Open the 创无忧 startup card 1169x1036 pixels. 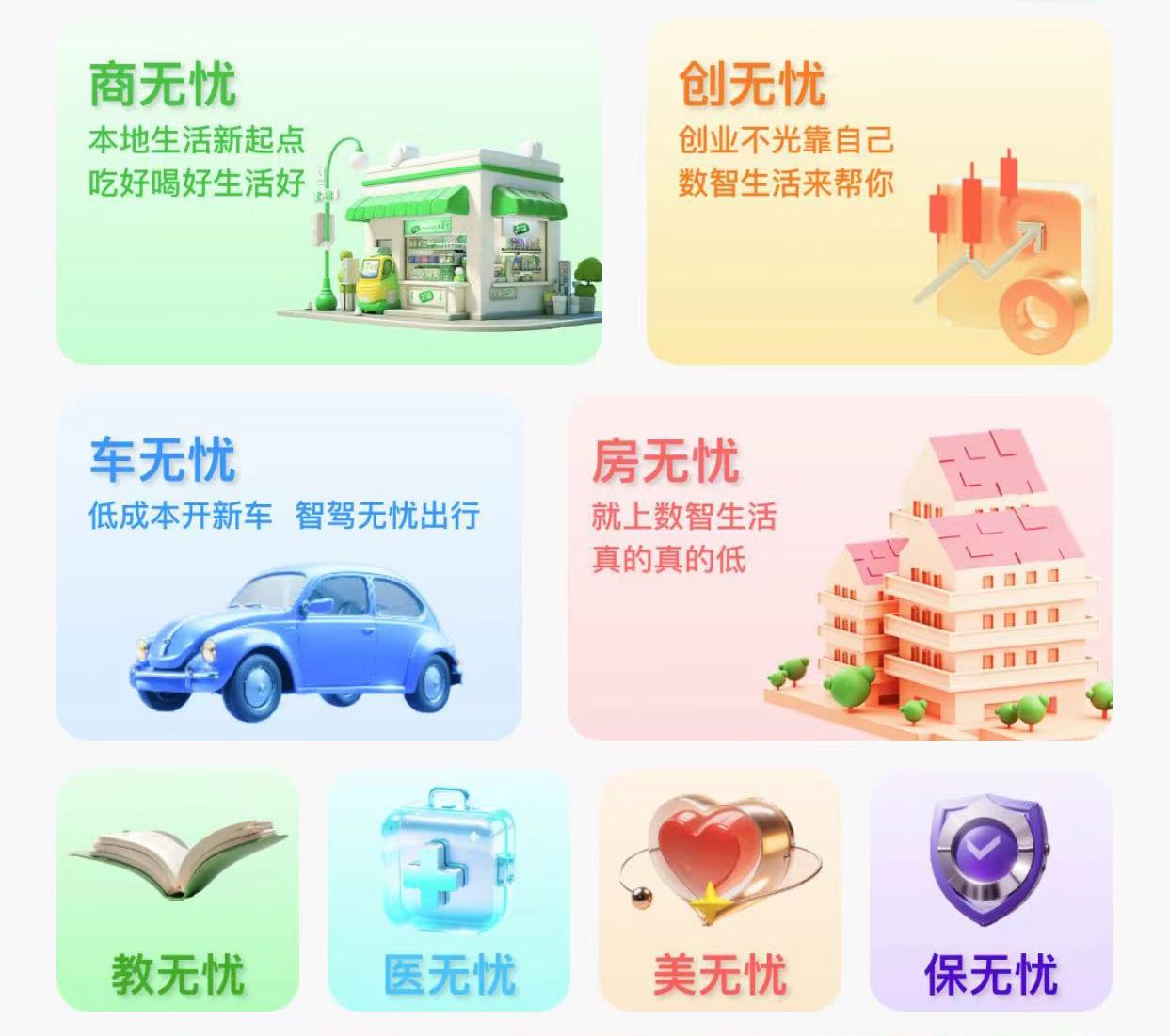pyautogui.click(x=879, y=193)
